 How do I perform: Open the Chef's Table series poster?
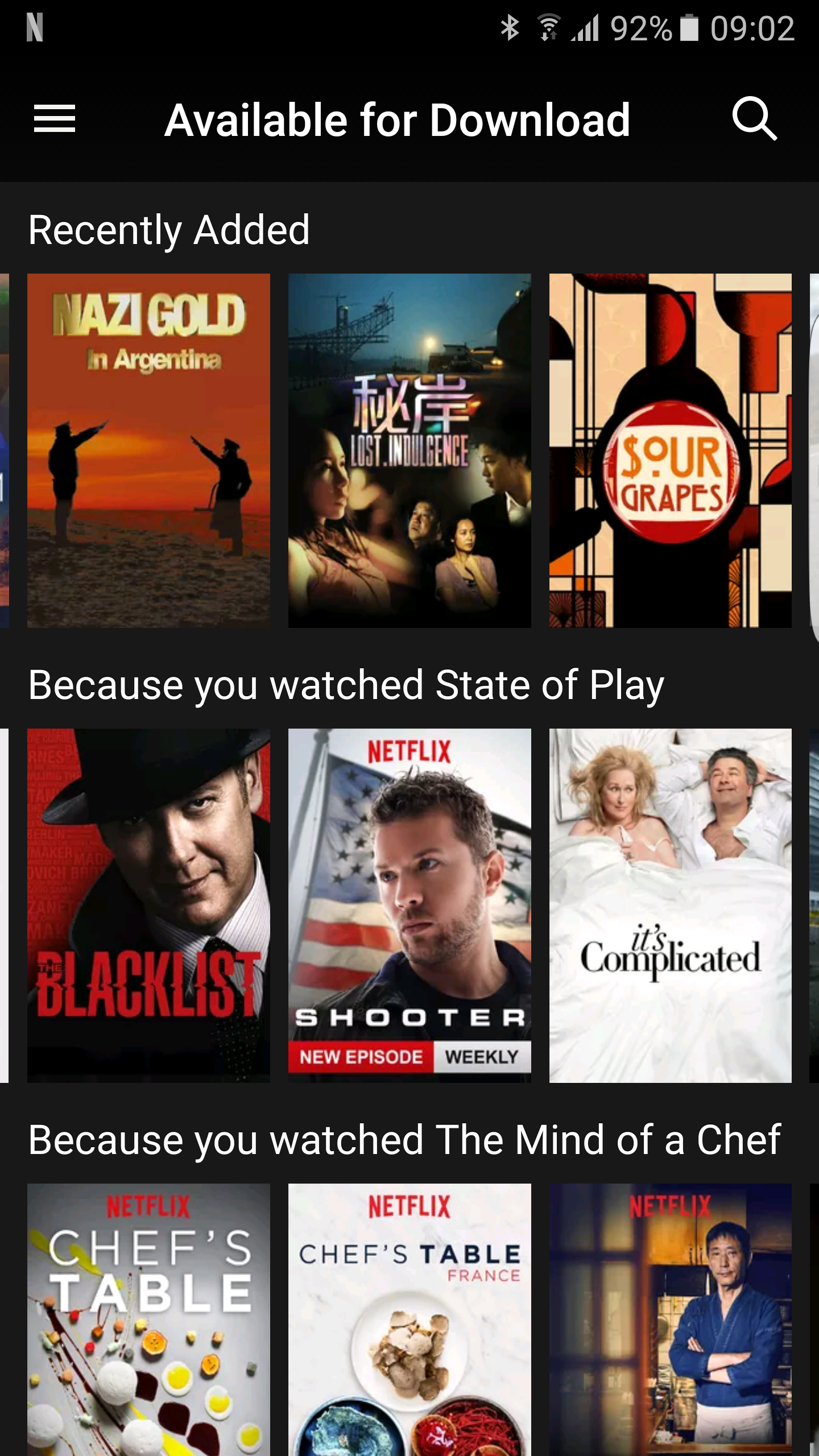(x=148, y=1319)
